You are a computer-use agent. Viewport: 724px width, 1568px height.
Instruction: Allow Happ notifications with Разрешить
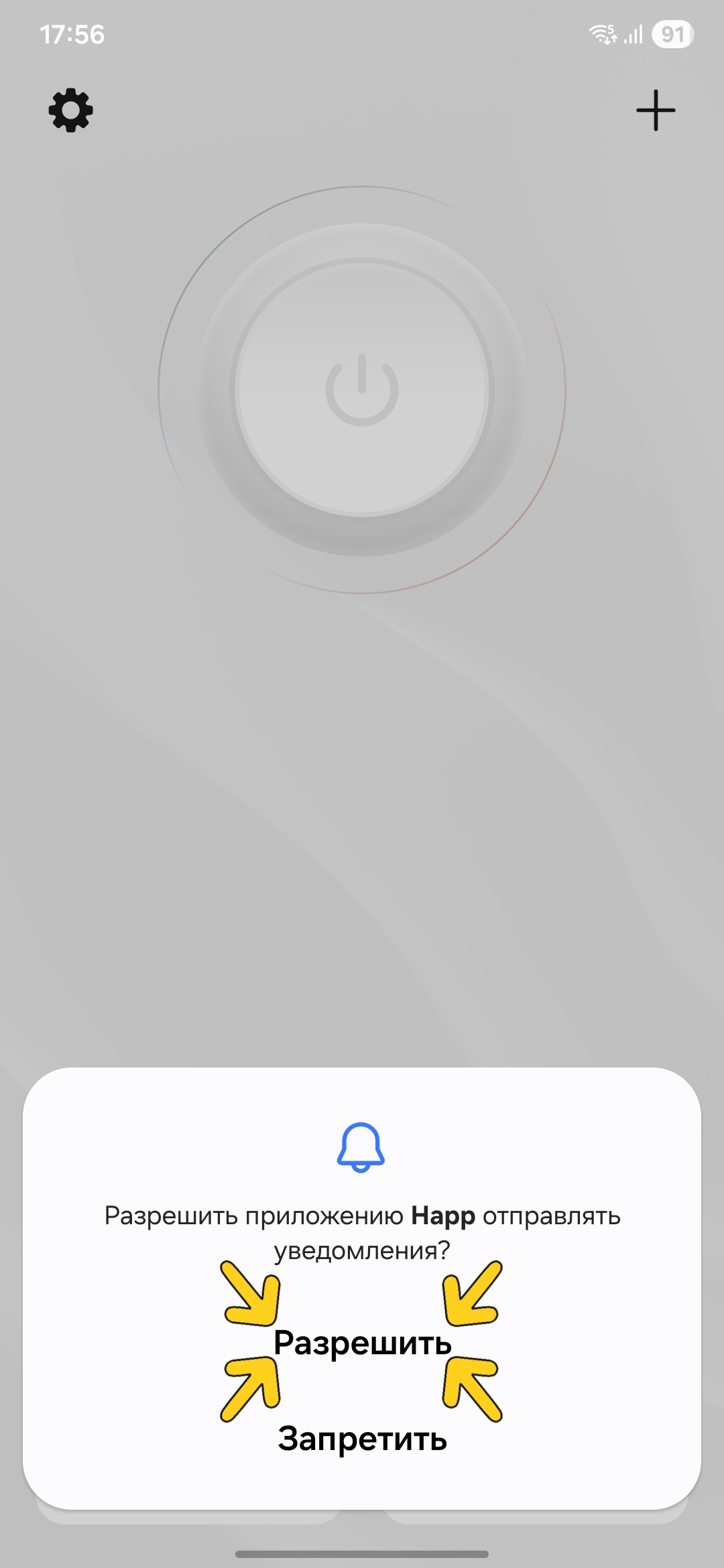point(362,1343)
